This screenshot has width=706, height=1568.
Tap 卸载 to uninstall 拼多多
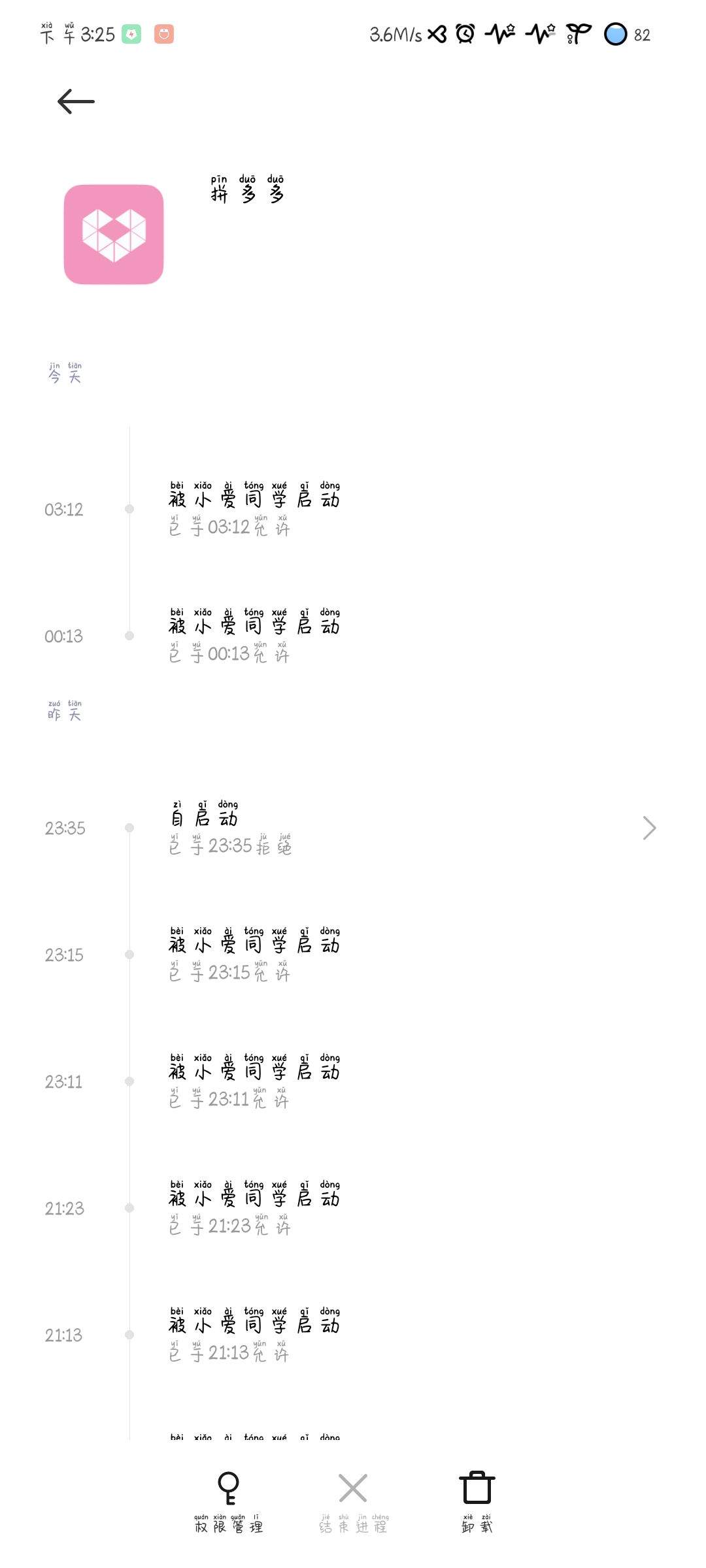(477, 1502)
